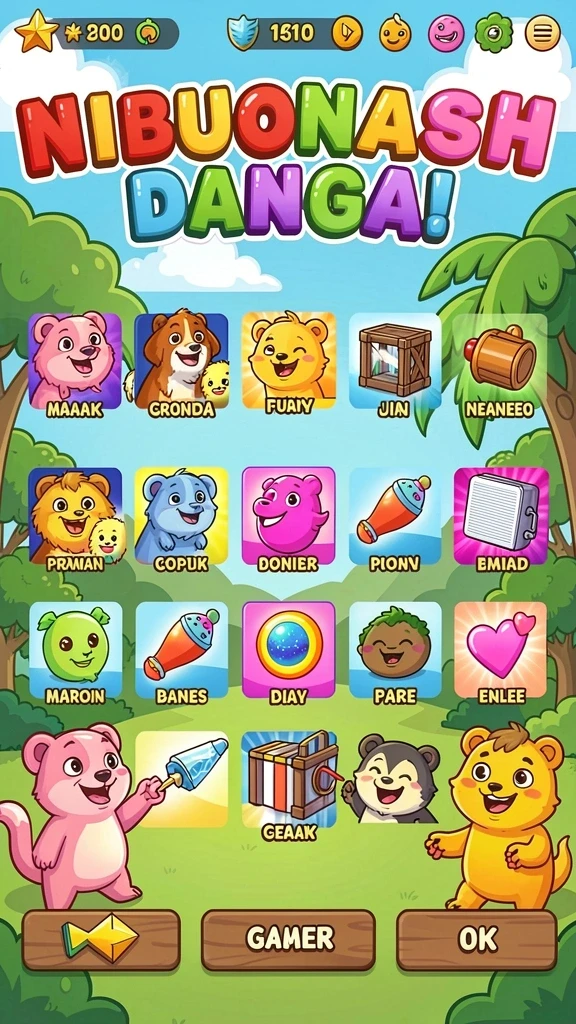Screen dimensions: 576x1024
Task: Select the ENLEE pink heart tile
Action: [x=501, y=654]
